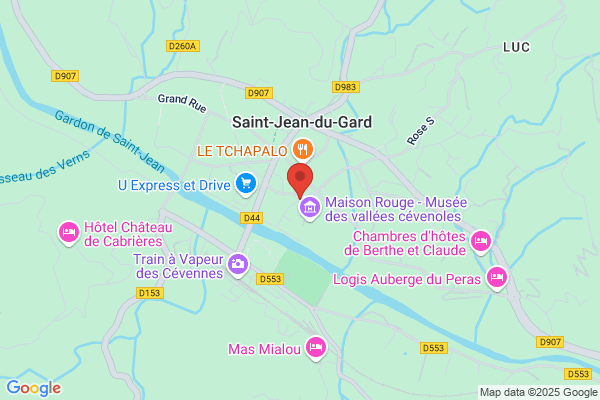
Task: Open Maison Rouge museum marker
Action: 310,208
